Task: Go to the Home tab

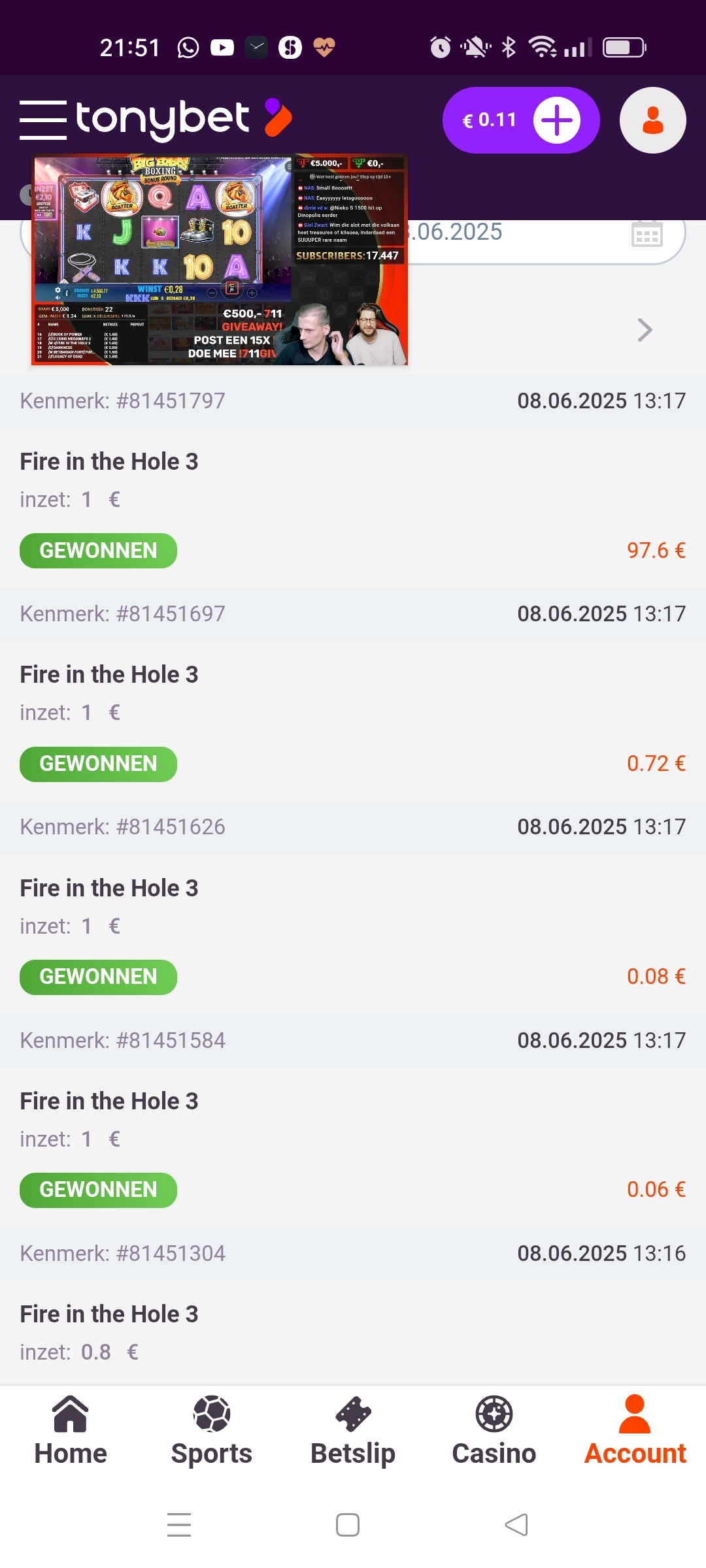Action: (71, 1431)
